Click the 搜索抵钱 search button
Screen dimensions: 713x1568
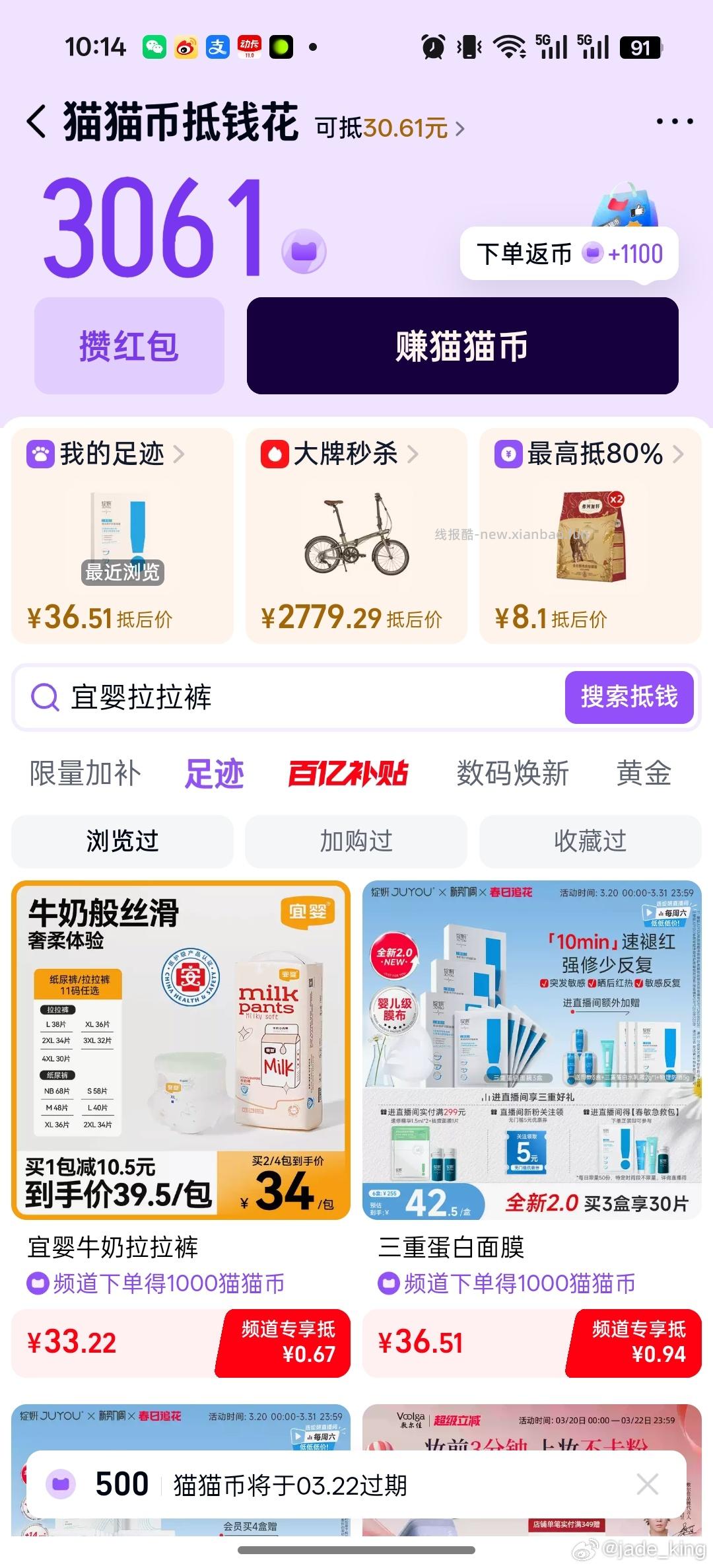point(628,697)
